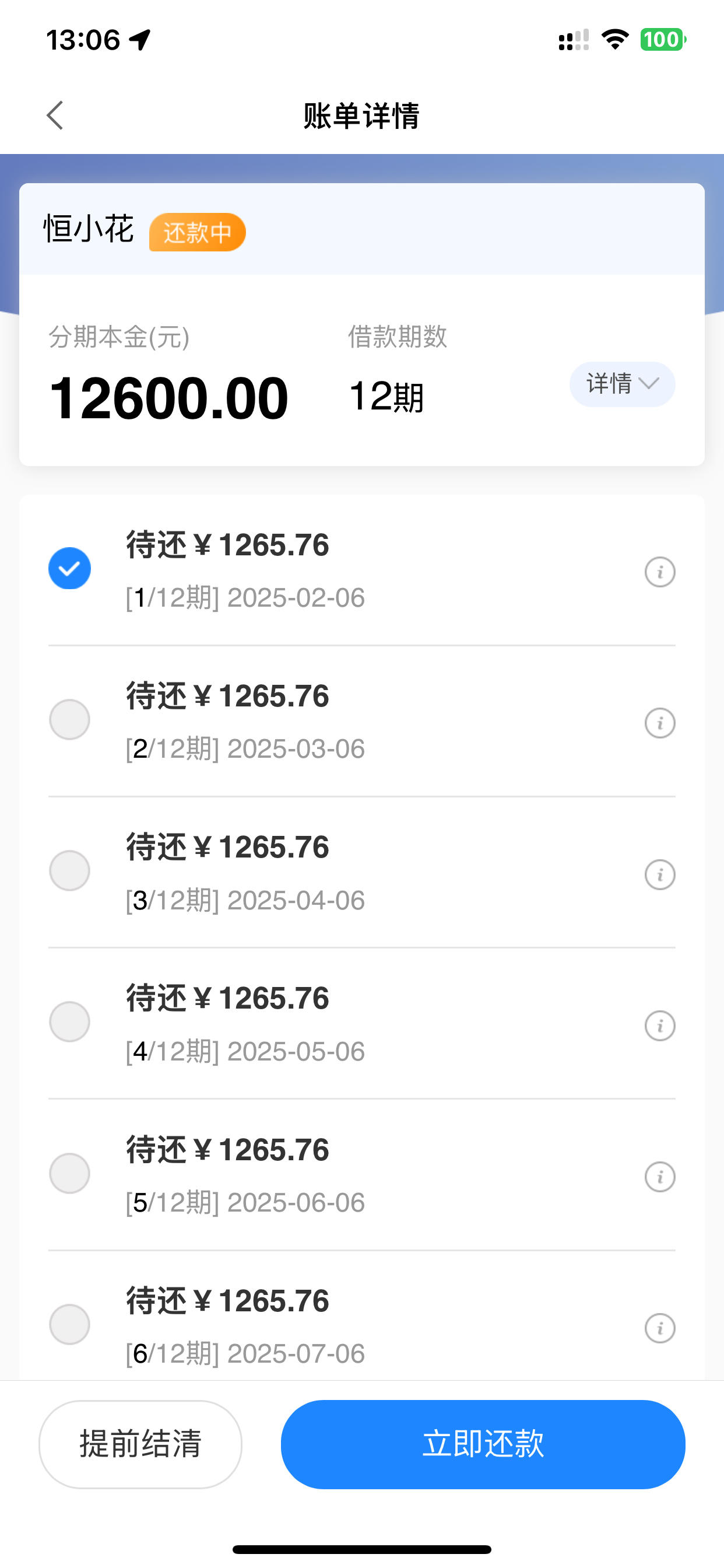Select the 6/12期 installment checkbox
Image resolution: width=724 pixels, height=1568 pixels.
70,1324
